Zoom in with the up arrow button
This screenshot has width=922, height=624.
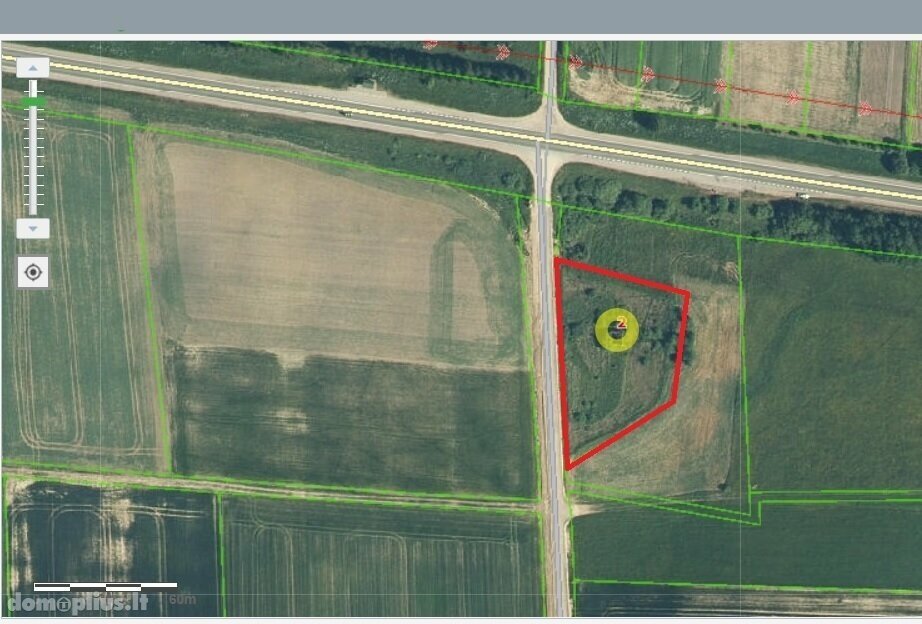coord(33,68)
